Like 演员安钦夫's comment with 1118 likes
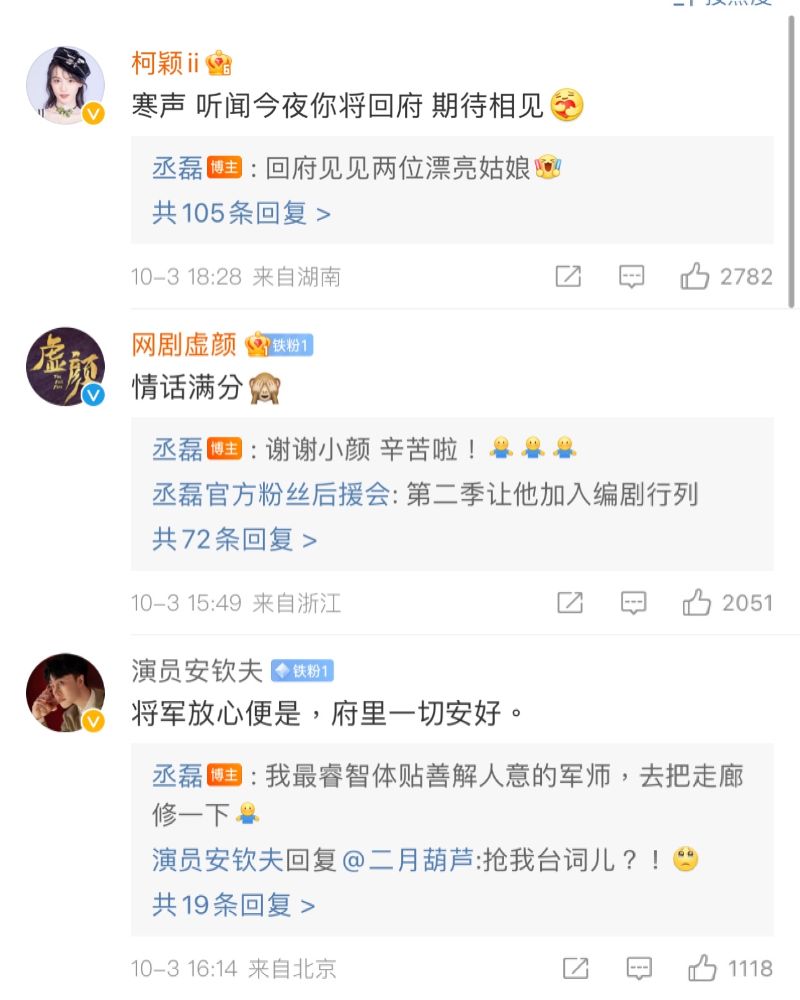 tap(702, 968)
